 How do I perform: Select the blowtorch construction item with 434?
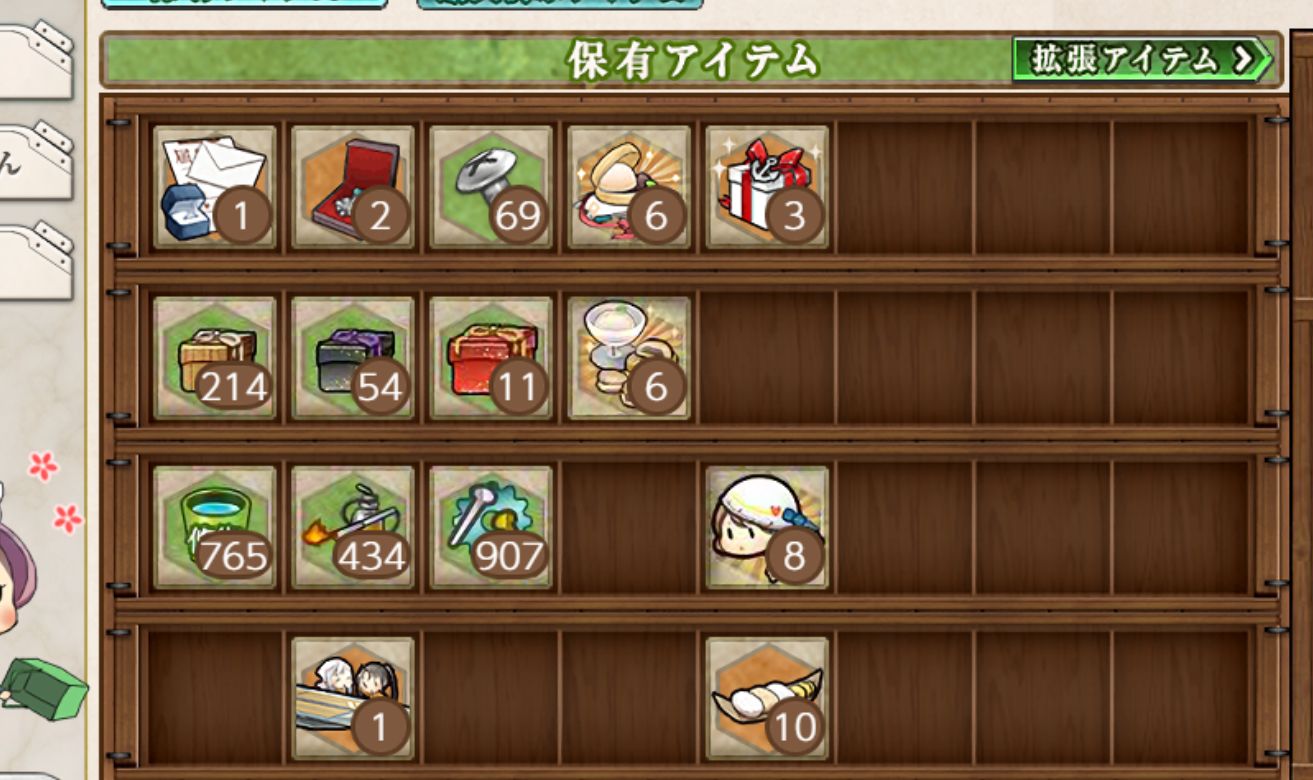click(352, 527)
